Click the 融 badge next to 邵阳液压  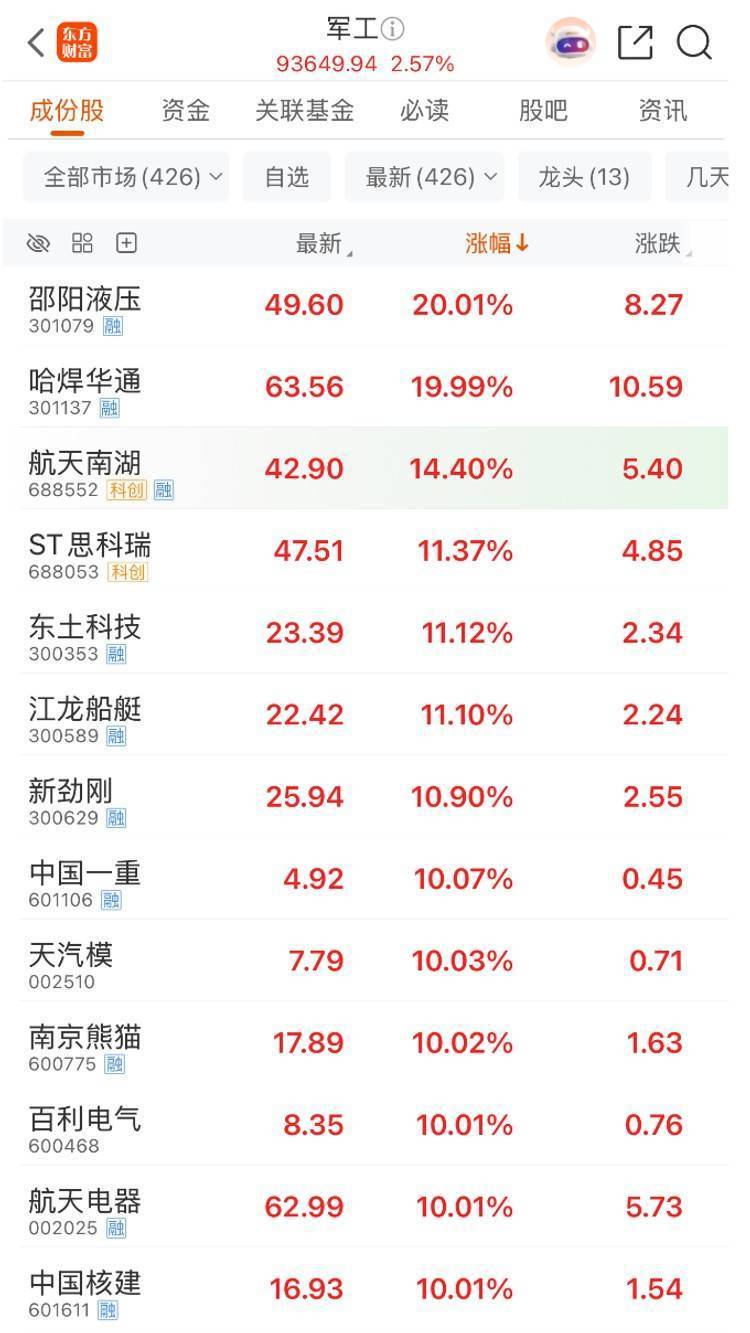click(x=113, y=324)
